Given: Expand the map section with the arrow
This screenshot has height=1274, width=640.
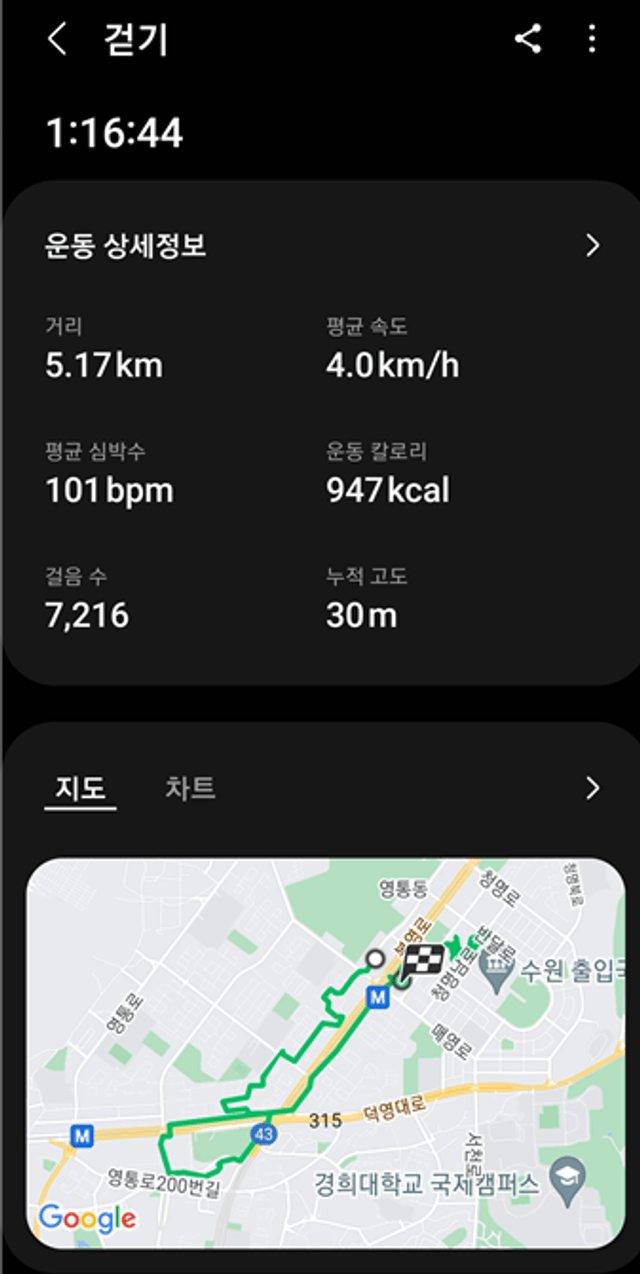Looking at the screenshot, I should 593,788.
